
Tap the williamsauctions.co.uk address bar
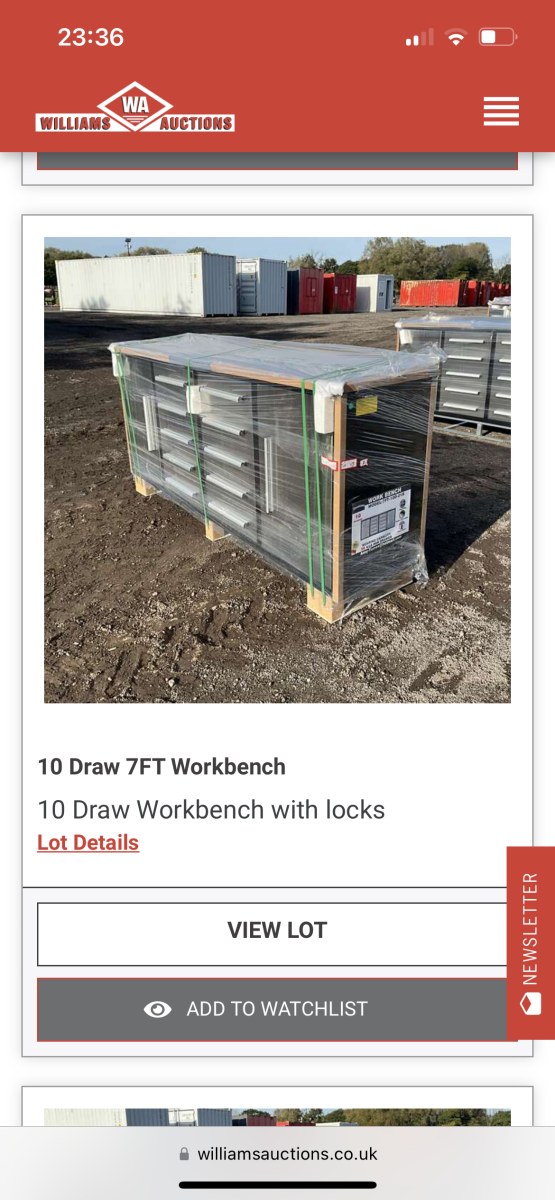[x=277, y=1153]
